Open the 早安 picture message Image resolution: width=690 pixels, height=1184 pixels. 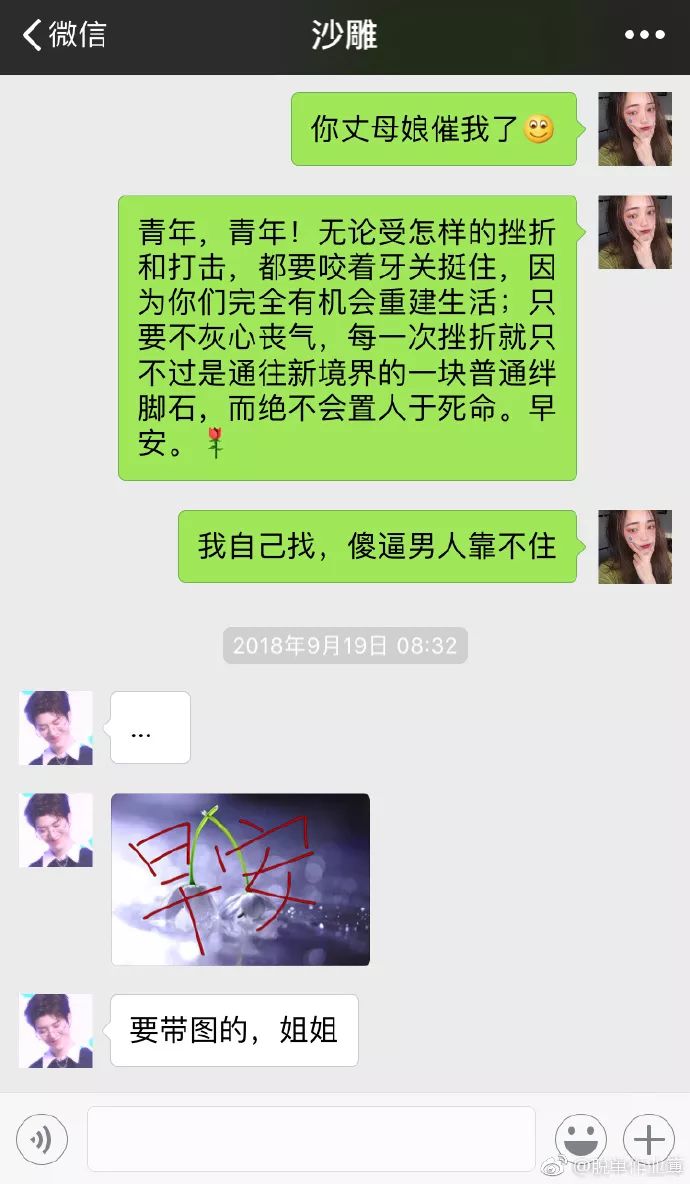point(240,879)
